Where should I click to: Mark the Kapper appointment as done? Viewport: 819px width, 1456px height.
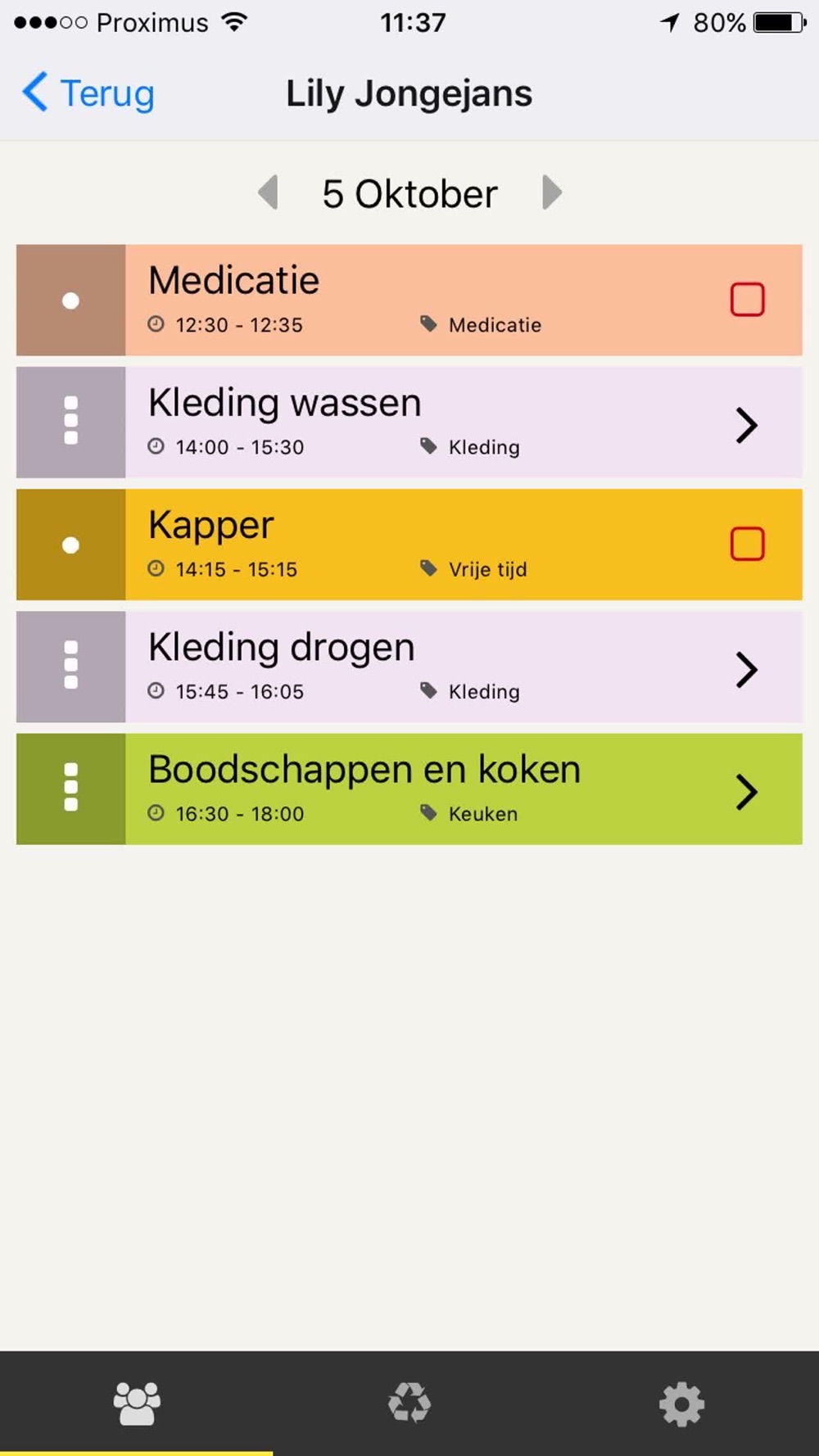point(747,545)
